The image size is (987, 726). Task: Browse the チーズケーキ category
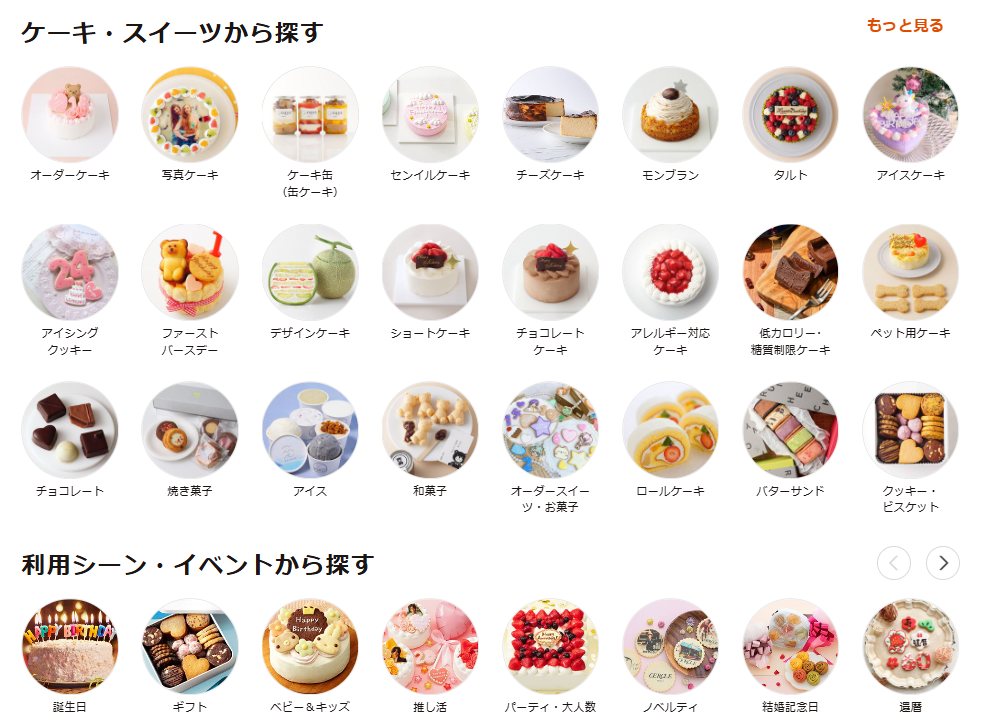tap(550, 114)
